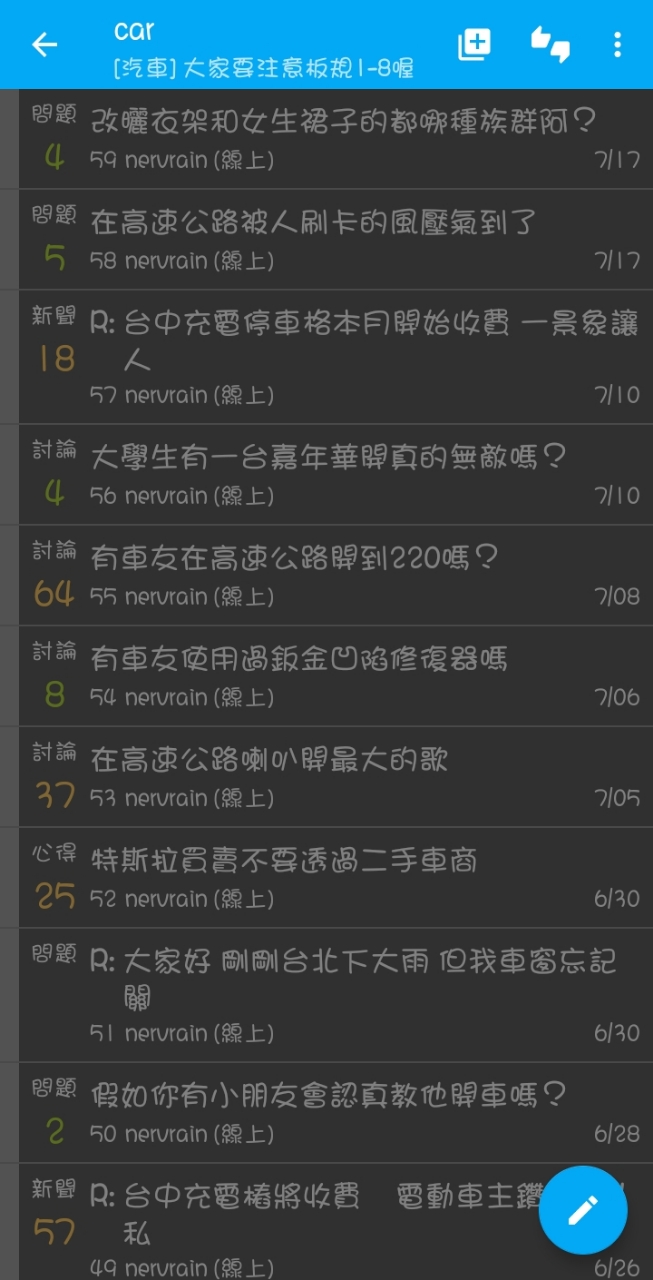Open post 有車友在高速公路開到220嗎

tap(336, 576)
